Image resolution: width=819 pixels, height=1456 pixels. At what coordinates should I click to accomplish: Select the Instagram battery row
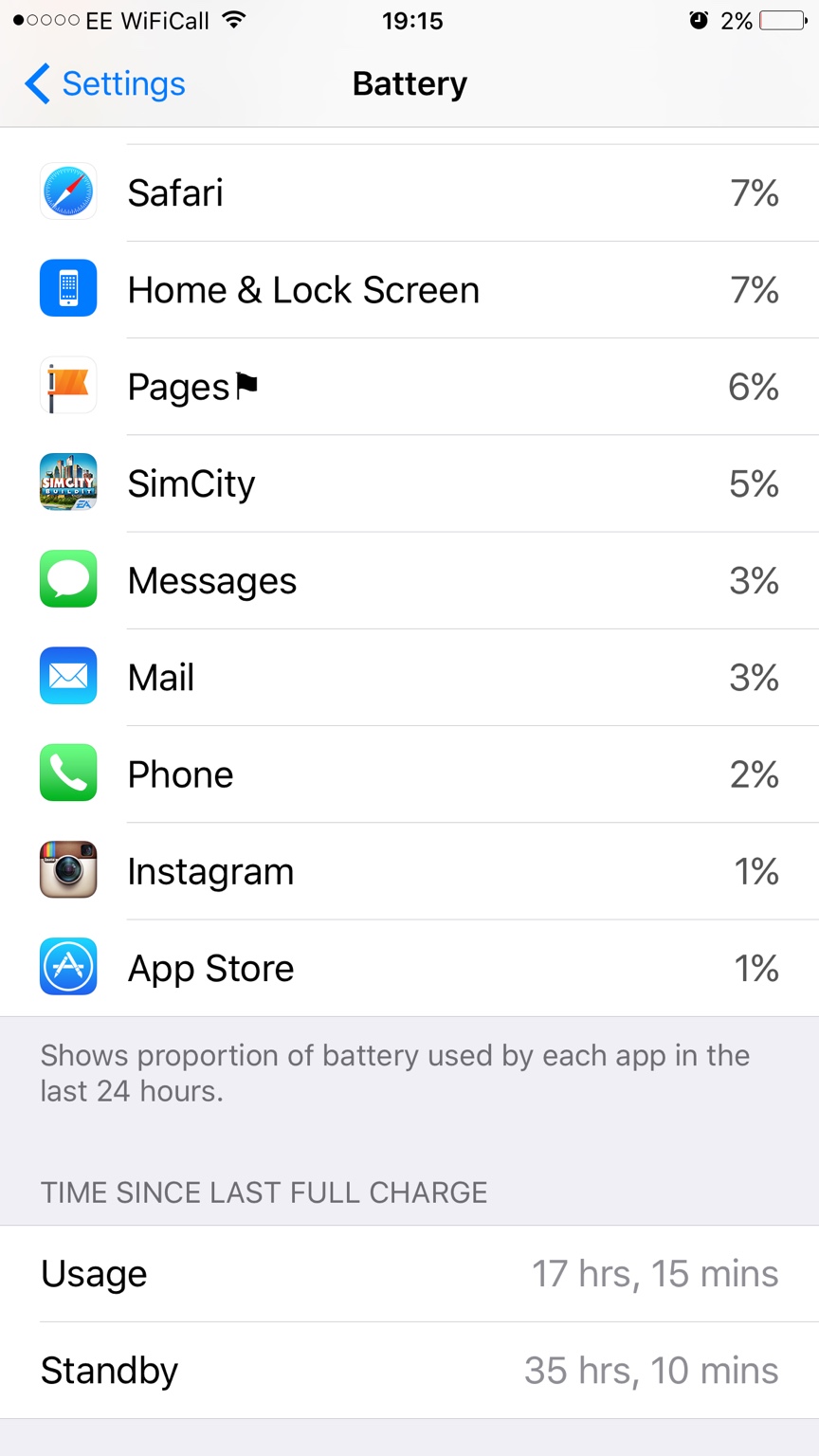409,870
